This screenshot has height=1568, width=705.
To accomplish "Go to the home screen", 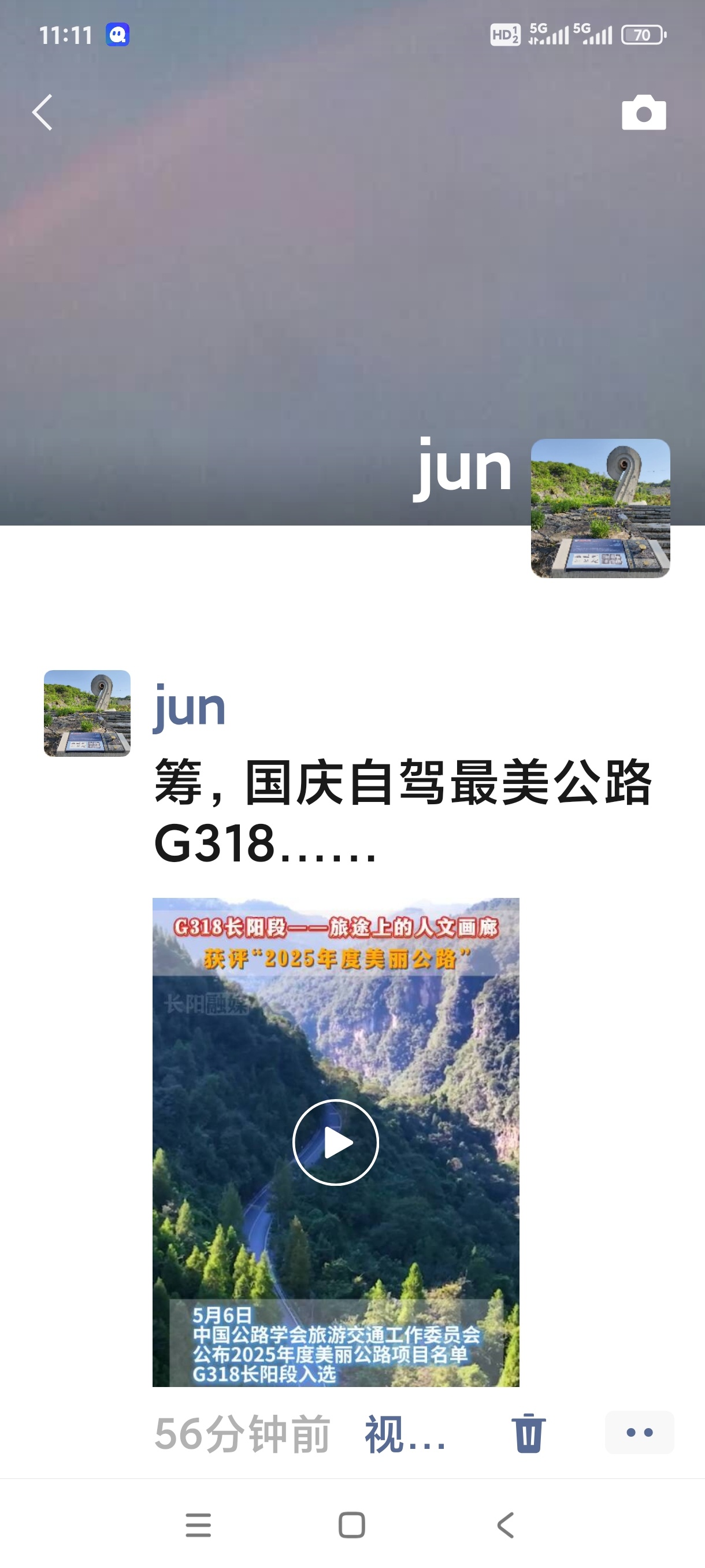I will point(351,1525).
